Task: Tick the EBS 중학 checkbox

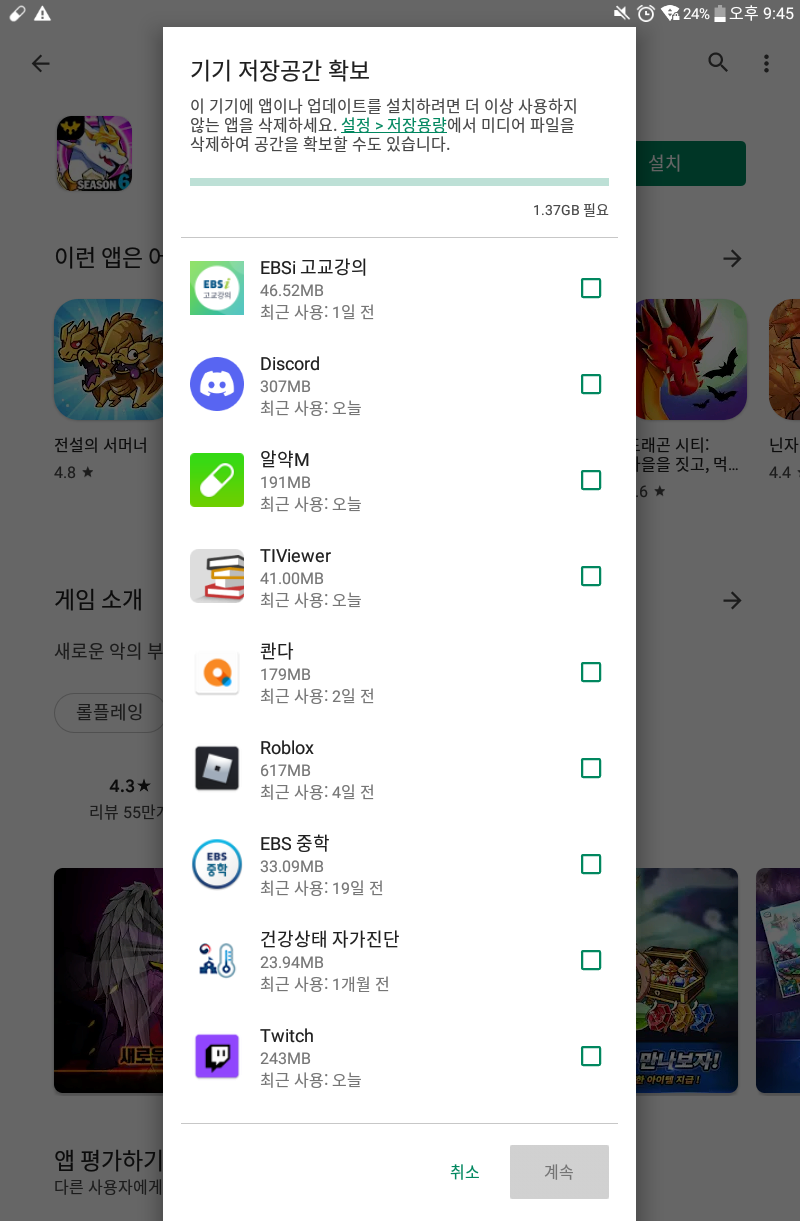Action: tap(591, 864)
